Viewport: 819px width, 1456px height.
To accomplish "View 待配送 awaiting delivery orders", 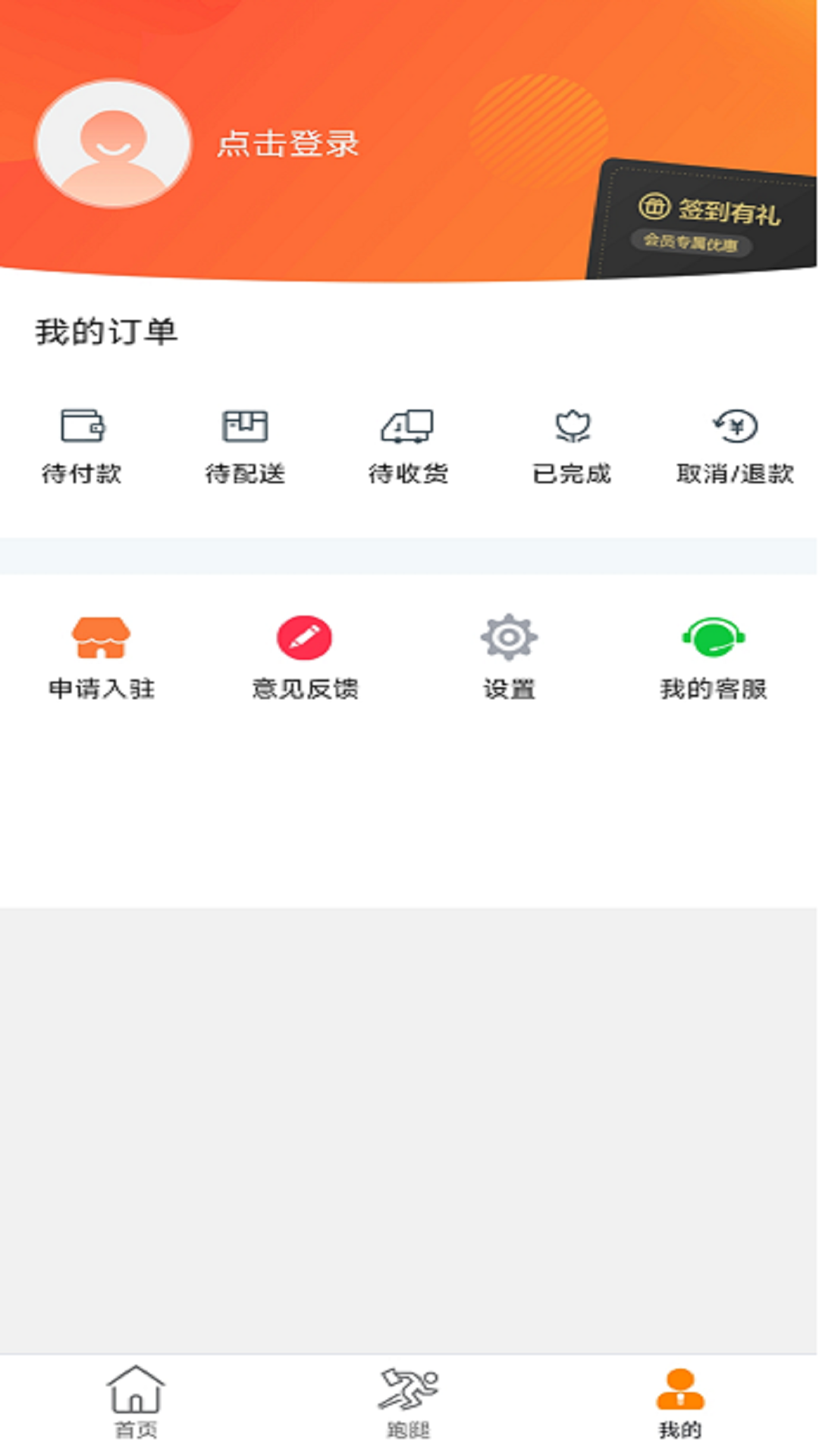I will 244,447.
